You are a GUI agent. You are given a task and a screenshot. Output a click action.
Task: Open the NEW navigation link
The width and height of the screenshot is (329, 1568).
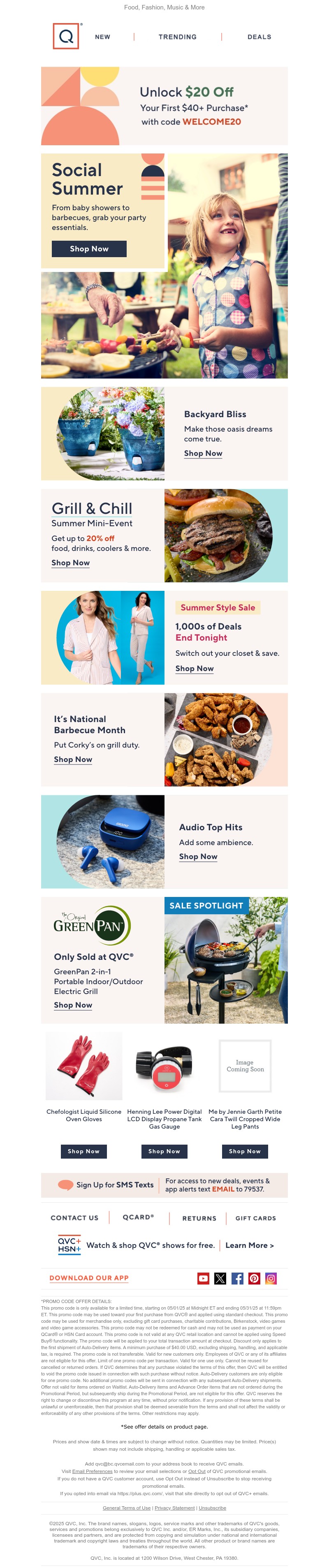tap(102, 37)
